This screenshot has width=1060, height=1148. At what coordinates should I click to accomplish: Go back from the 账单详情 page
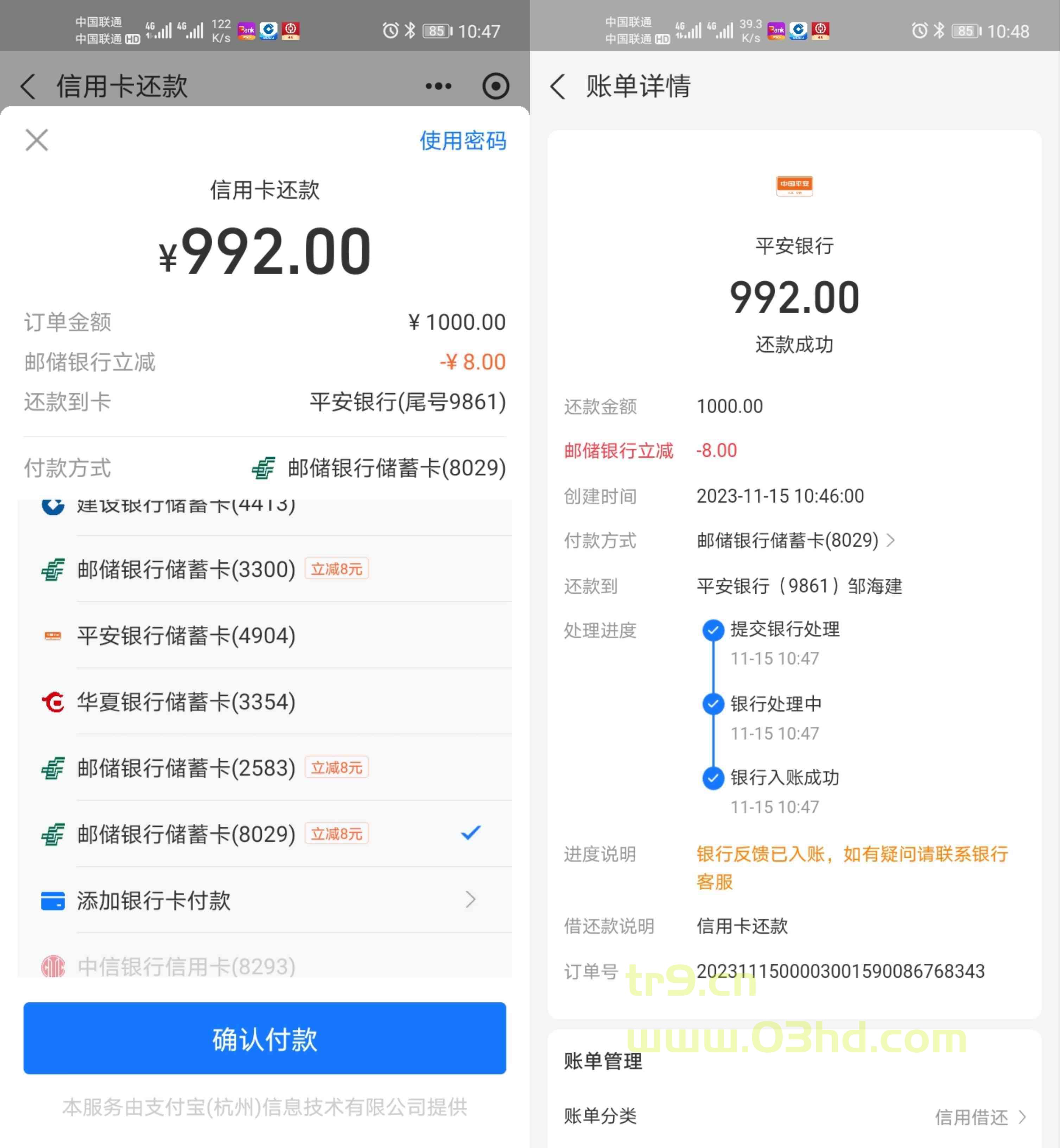click(x=558, y=87)
